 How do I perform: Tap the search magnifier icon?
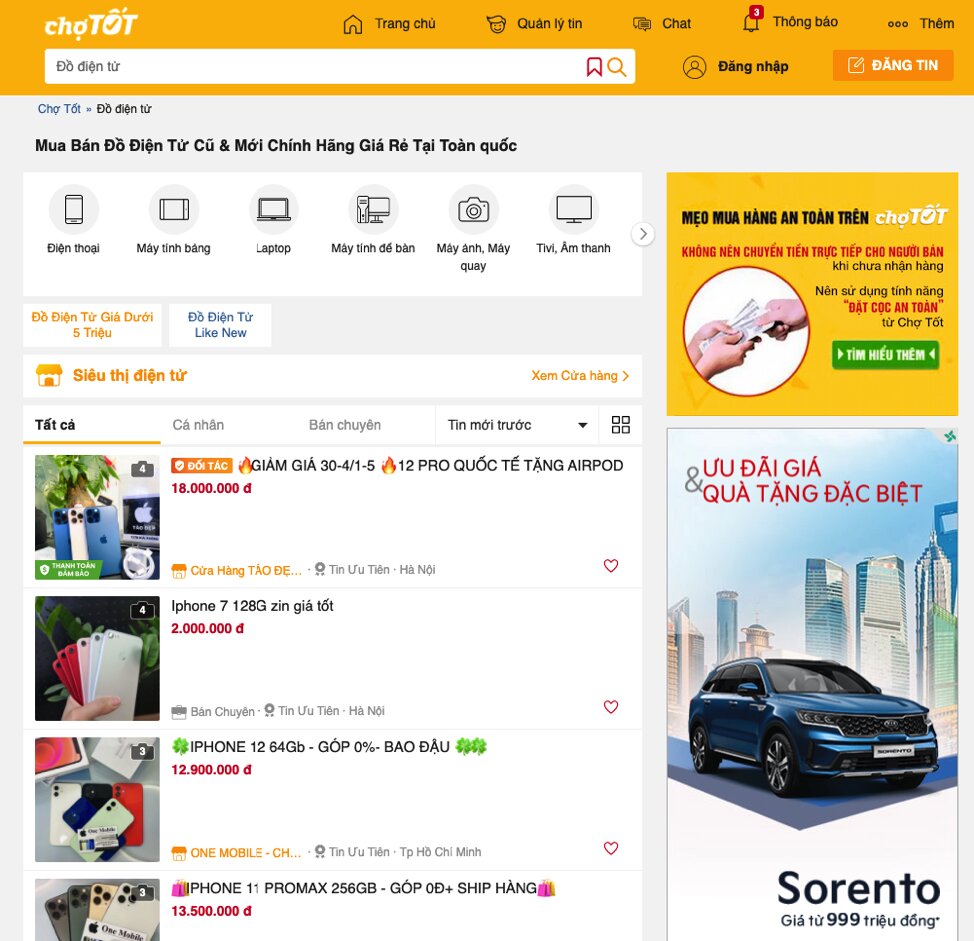pos(617,67)
